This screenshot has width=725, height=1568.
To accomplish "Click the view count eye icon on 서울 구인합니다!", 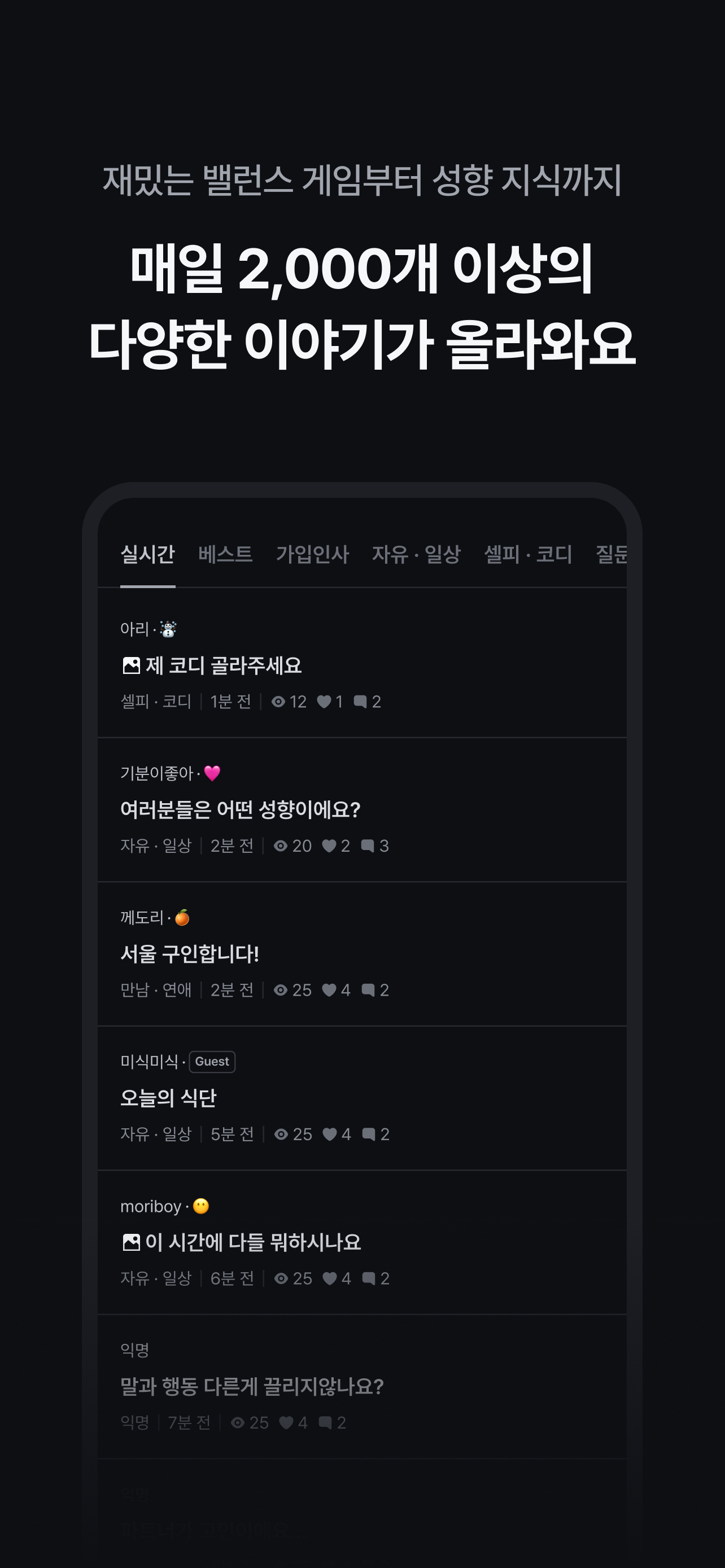I will 281,990.
